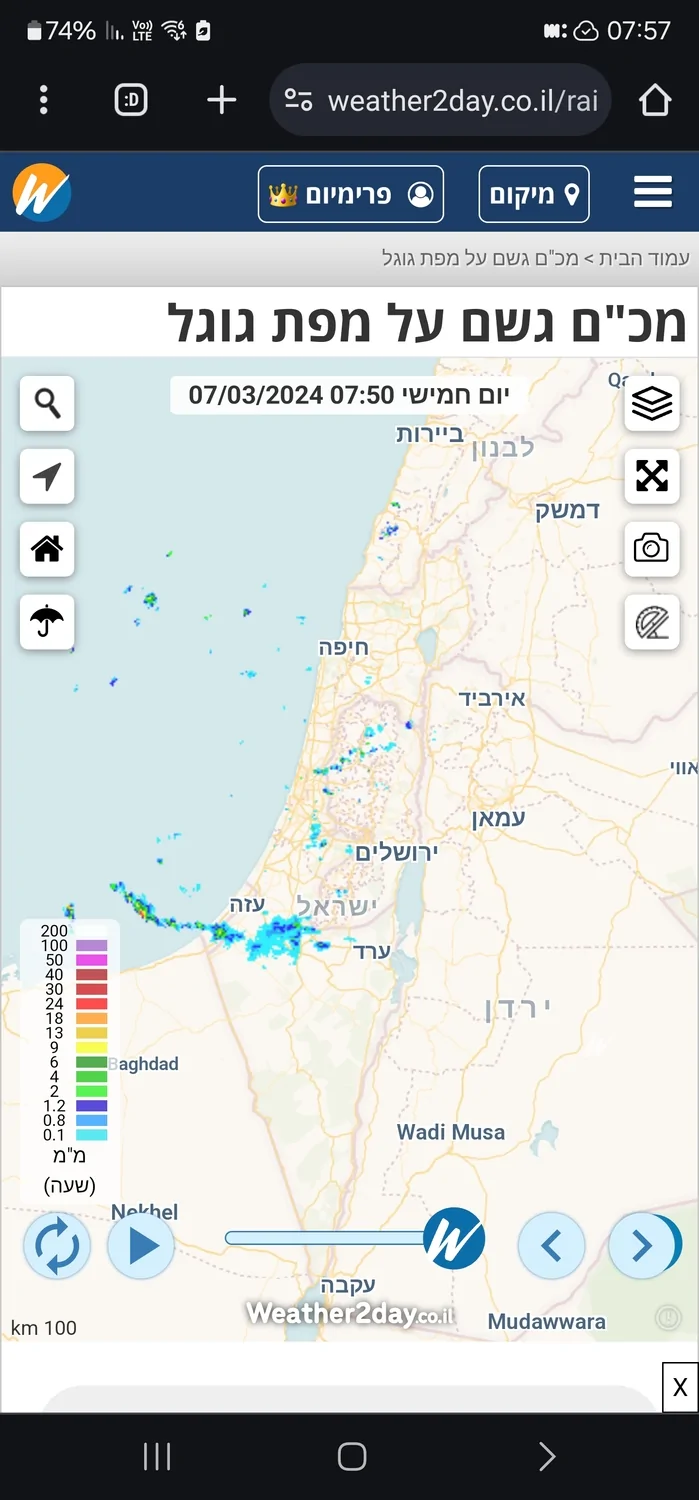Go to the browser home page

pyautogui.click(x=655, y=100)
